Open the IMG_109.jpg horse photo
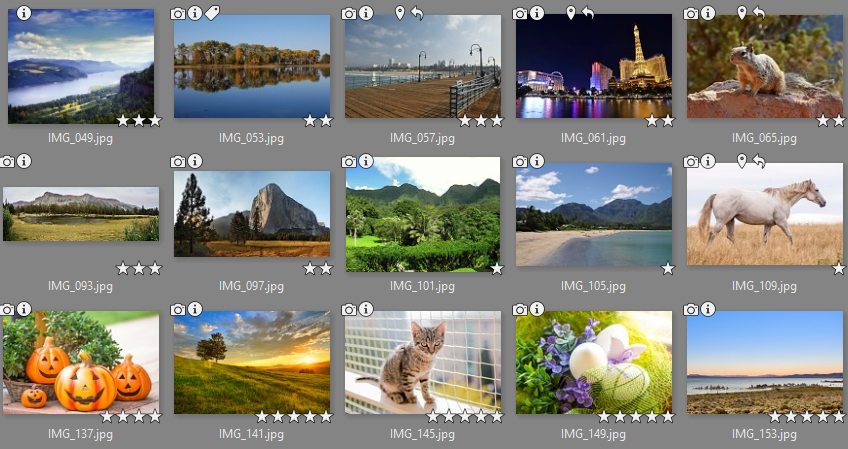The width and height of the screenshot is (848, 449). click(765, 214)
